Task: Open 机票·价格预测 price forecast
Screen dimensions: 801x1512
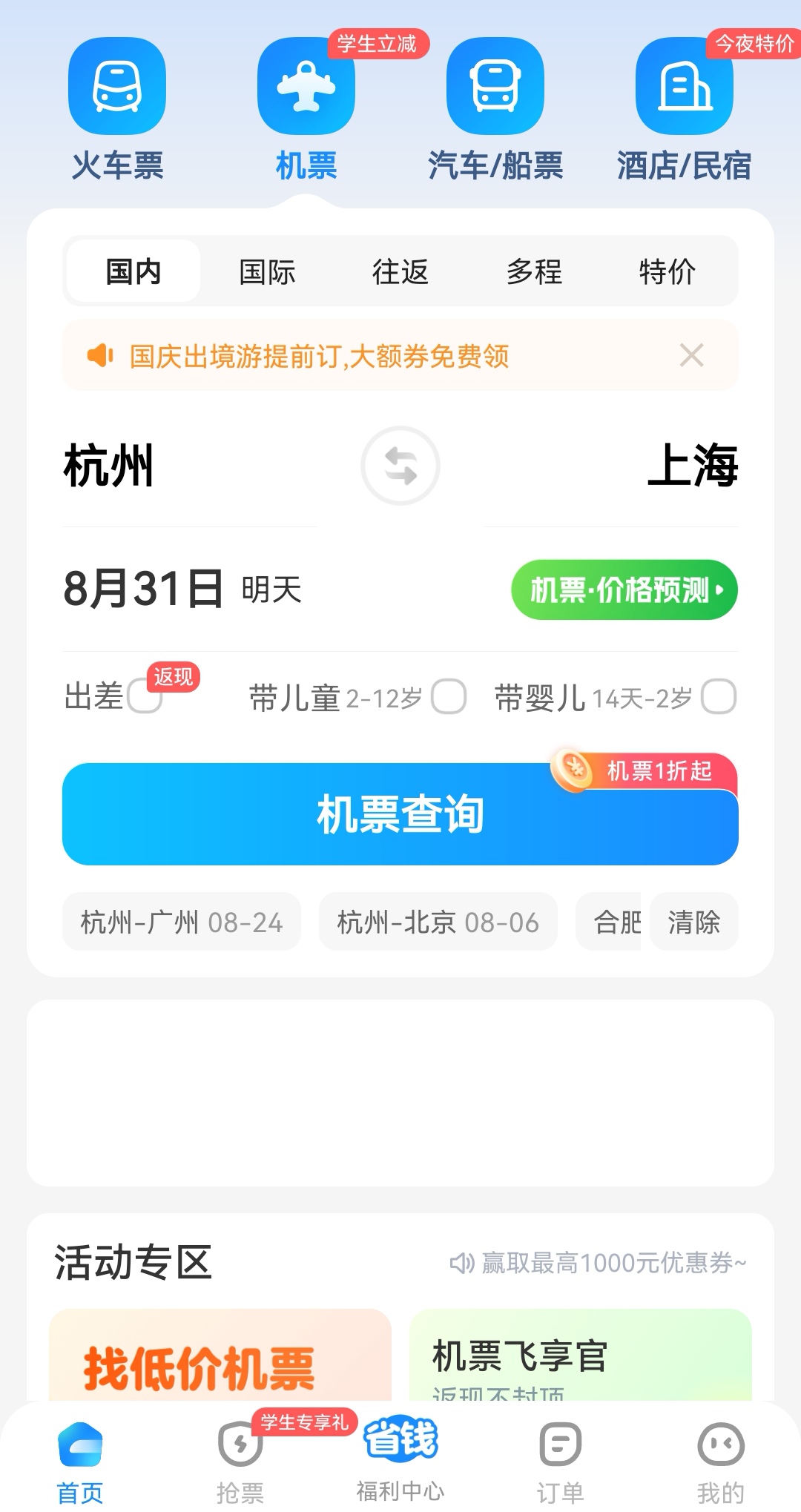Action: pos(624,590)
